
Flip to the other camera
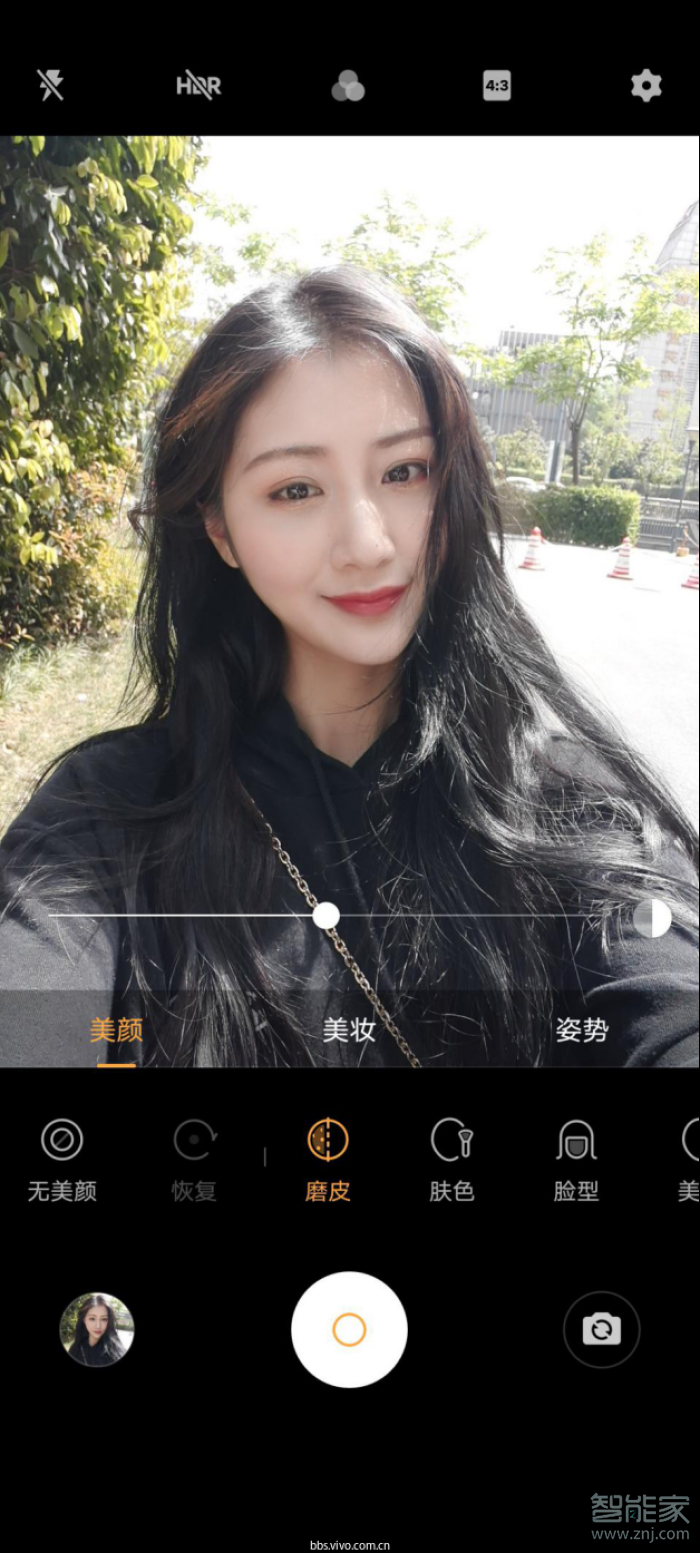(x=601, y=1329)
